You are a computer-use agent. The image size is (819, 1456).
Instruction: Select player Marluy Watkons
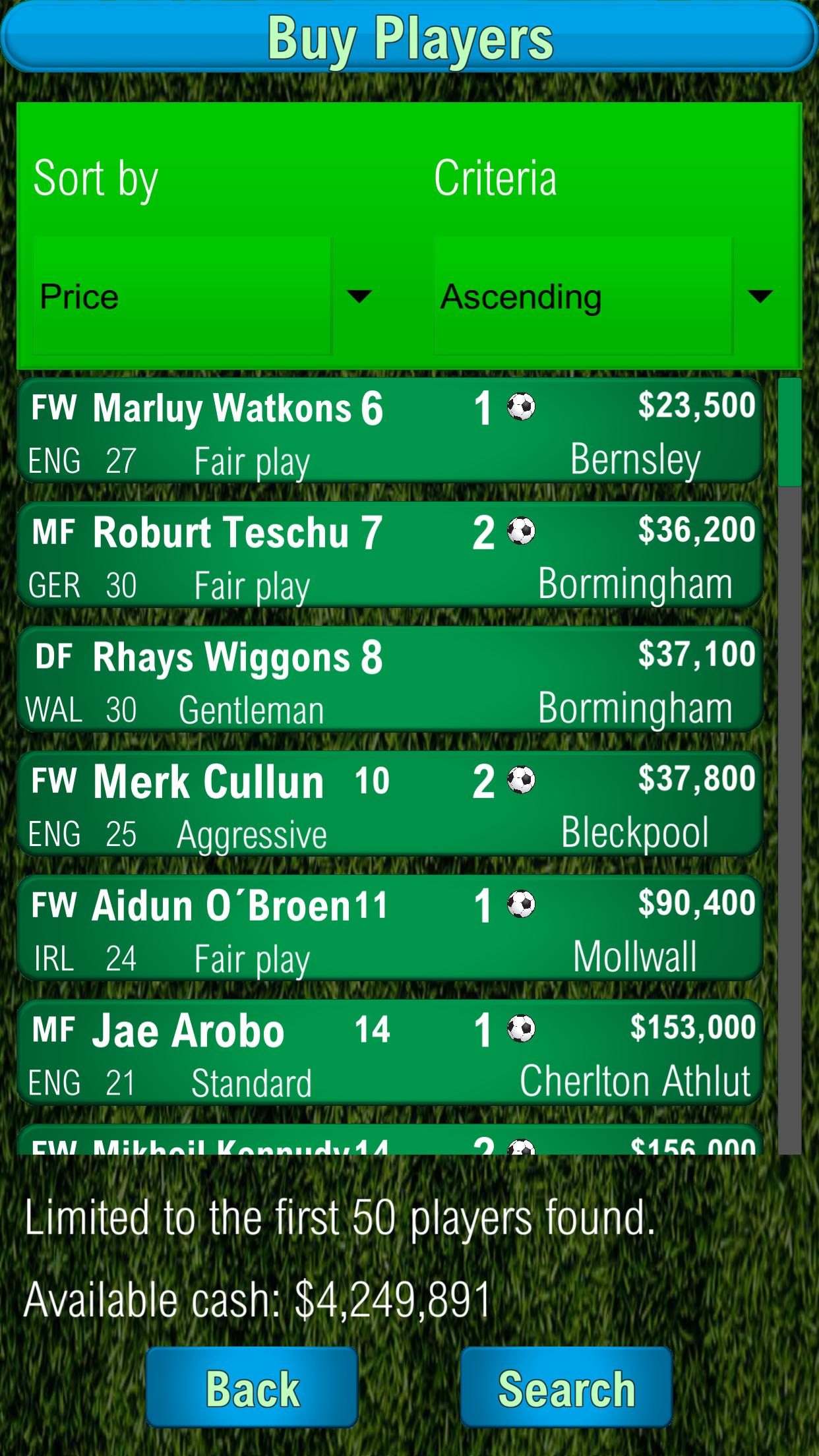390,431
